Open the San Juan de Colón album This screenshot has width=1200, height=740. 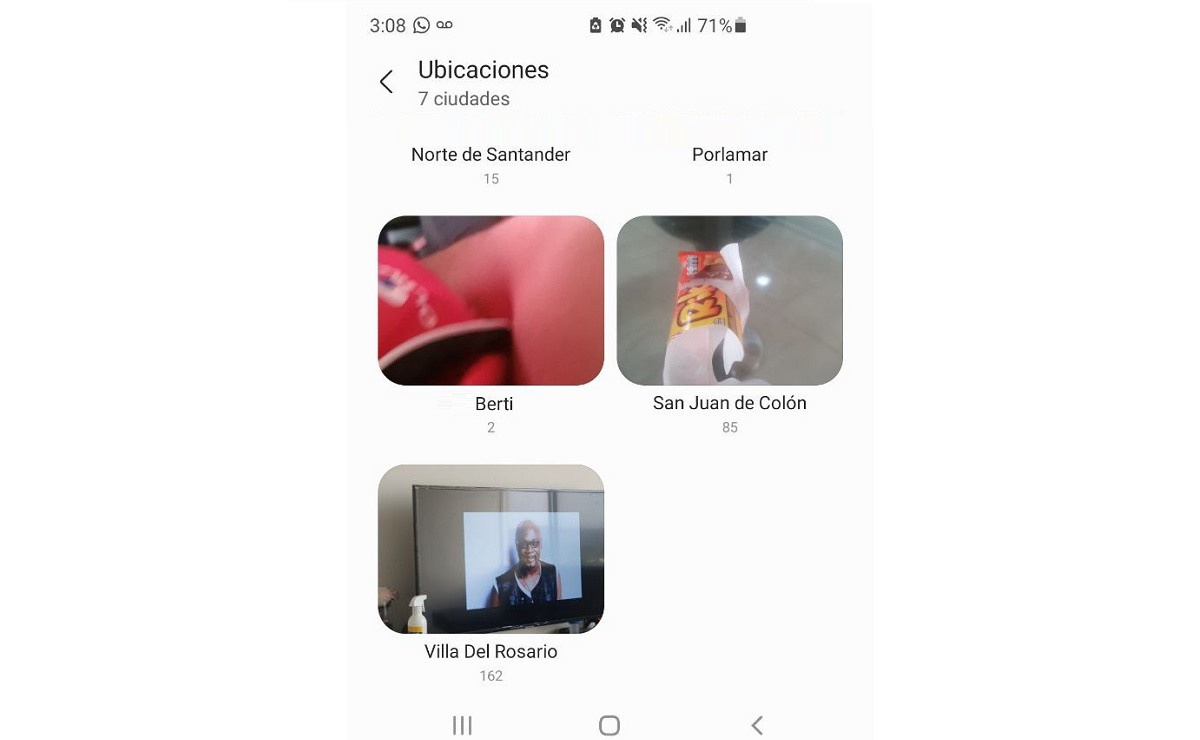click(x=729, y=301)
